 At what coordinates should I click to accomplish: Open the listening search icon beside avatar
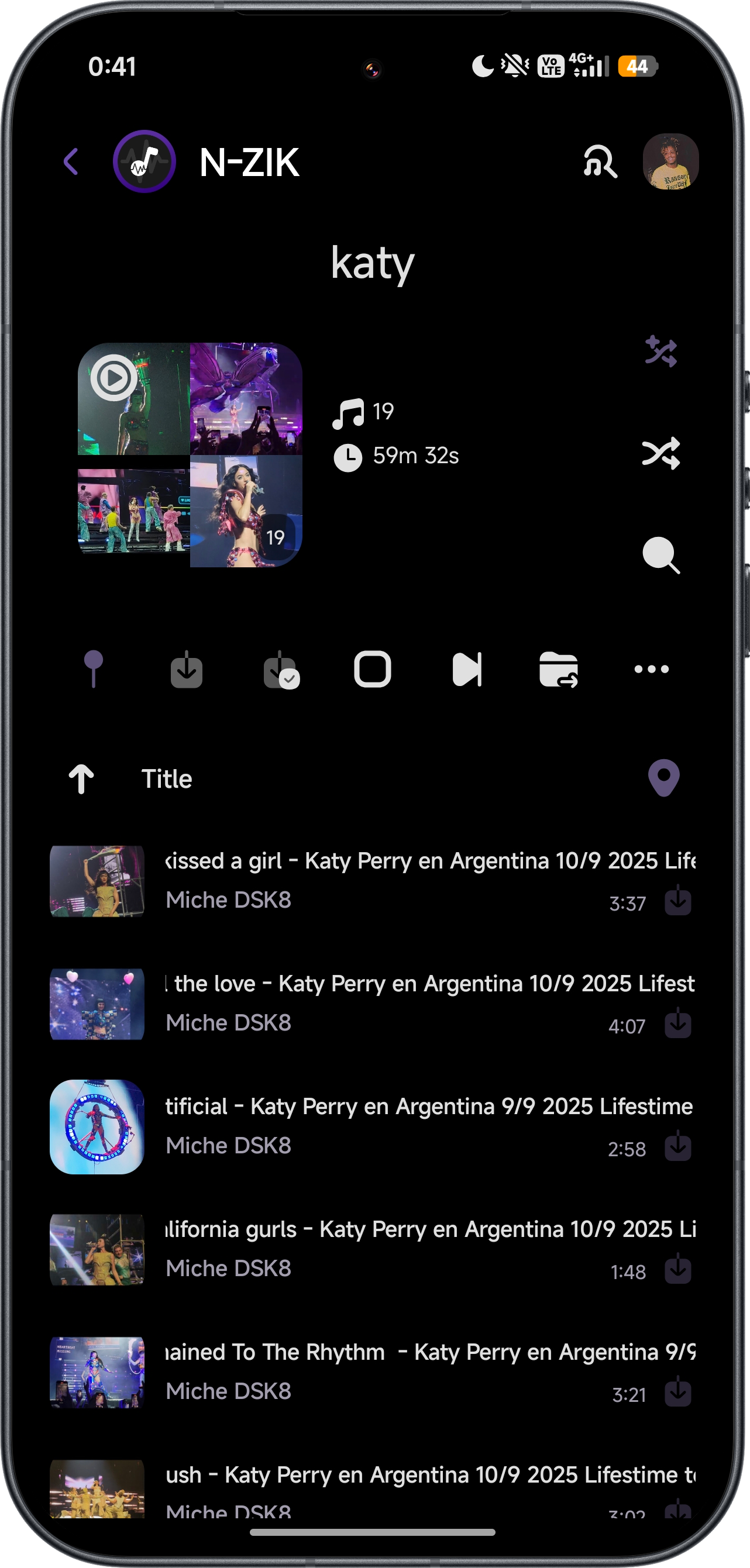click(600, 162)
